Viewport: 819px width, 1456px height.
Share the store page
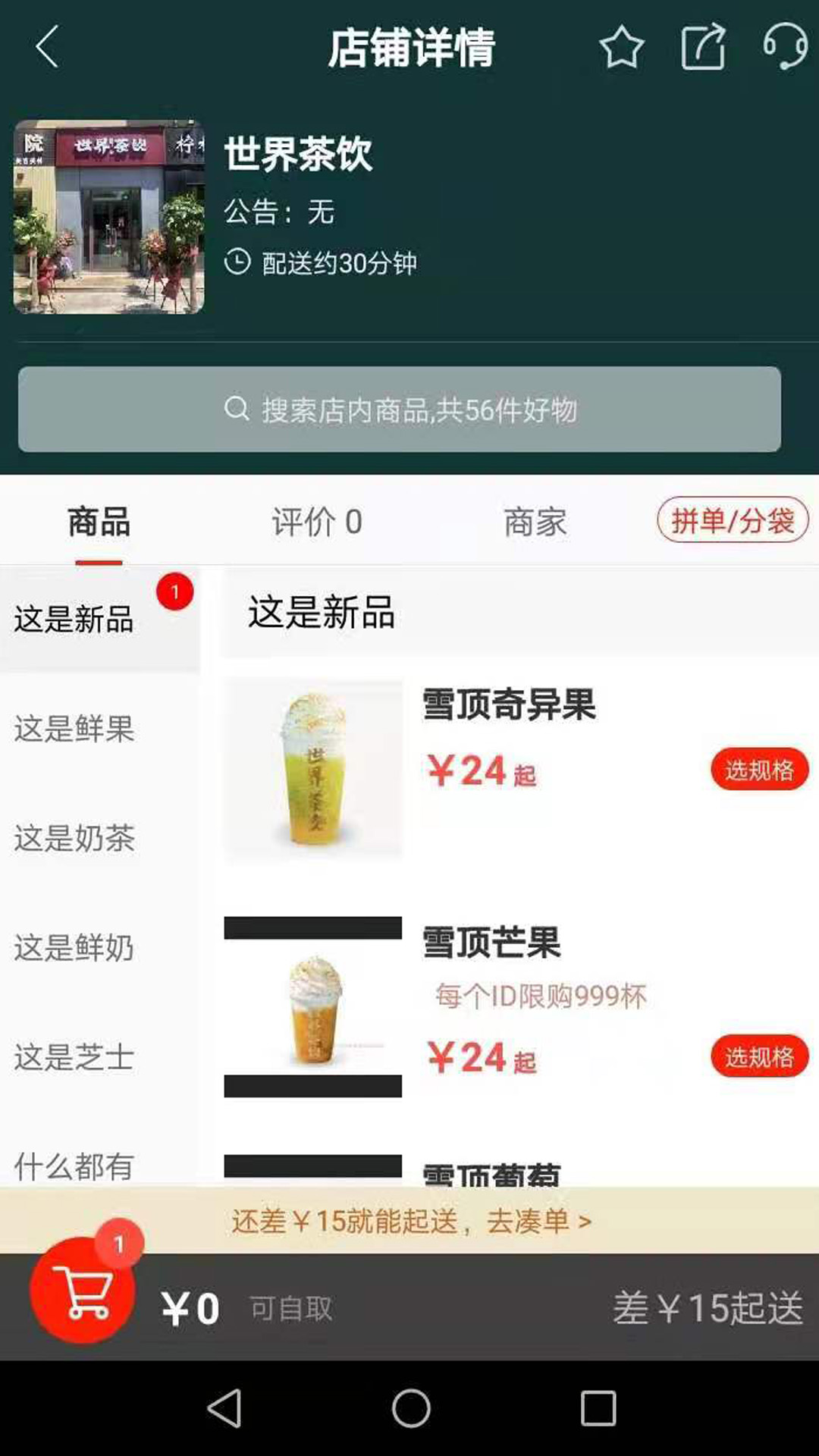[x=703, y=47]
